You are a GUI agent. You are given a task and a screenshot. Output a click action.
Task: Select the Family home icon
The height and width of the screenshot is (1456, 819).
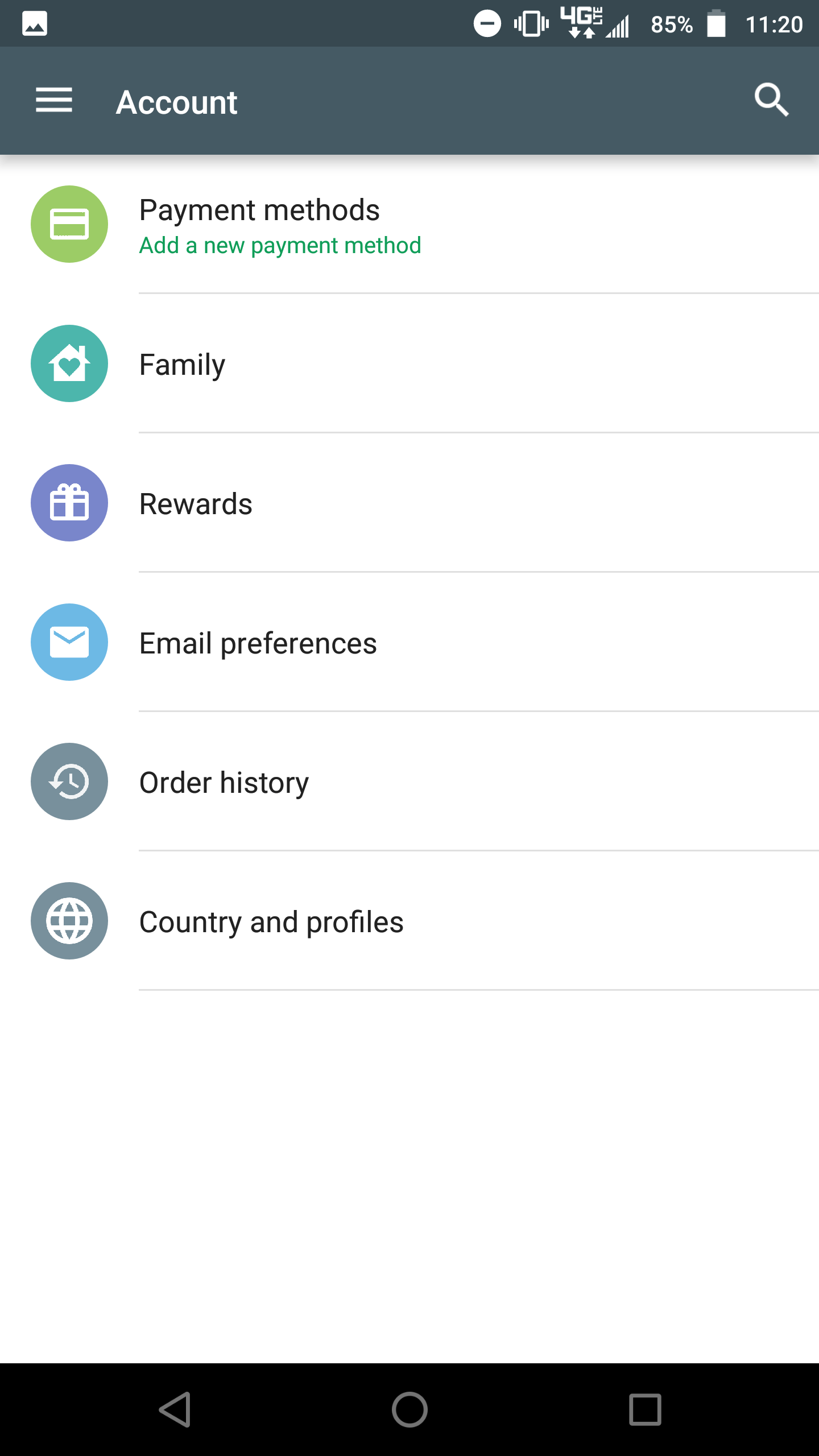pyautogui.click(x=69, y=364)
